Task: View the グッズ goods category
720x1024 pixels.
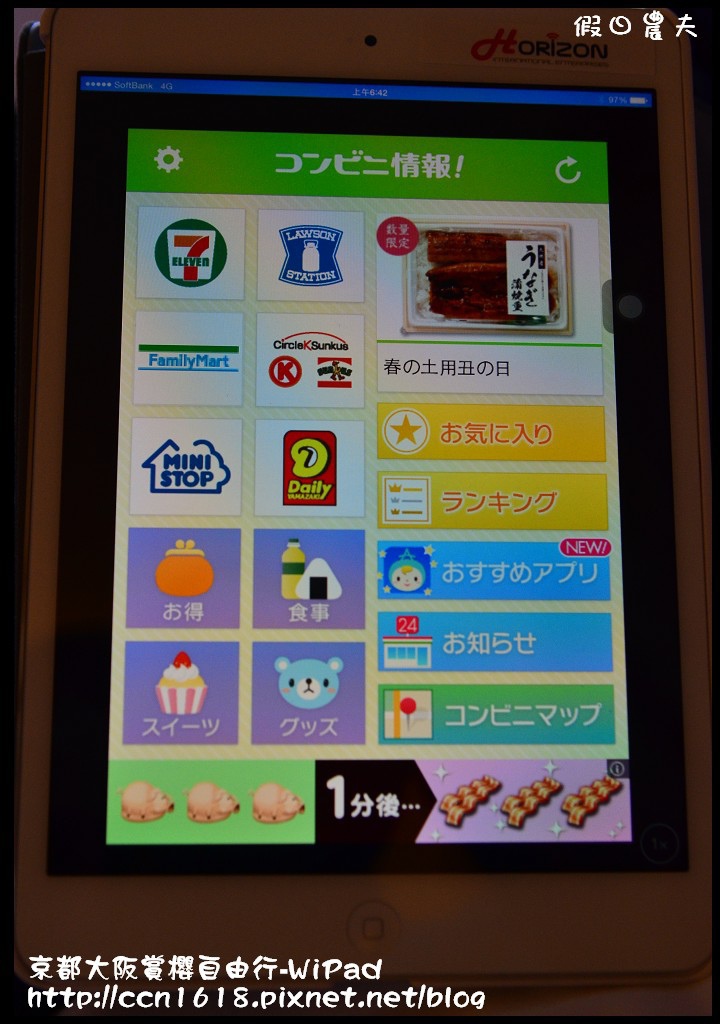Action: (307, 693)
